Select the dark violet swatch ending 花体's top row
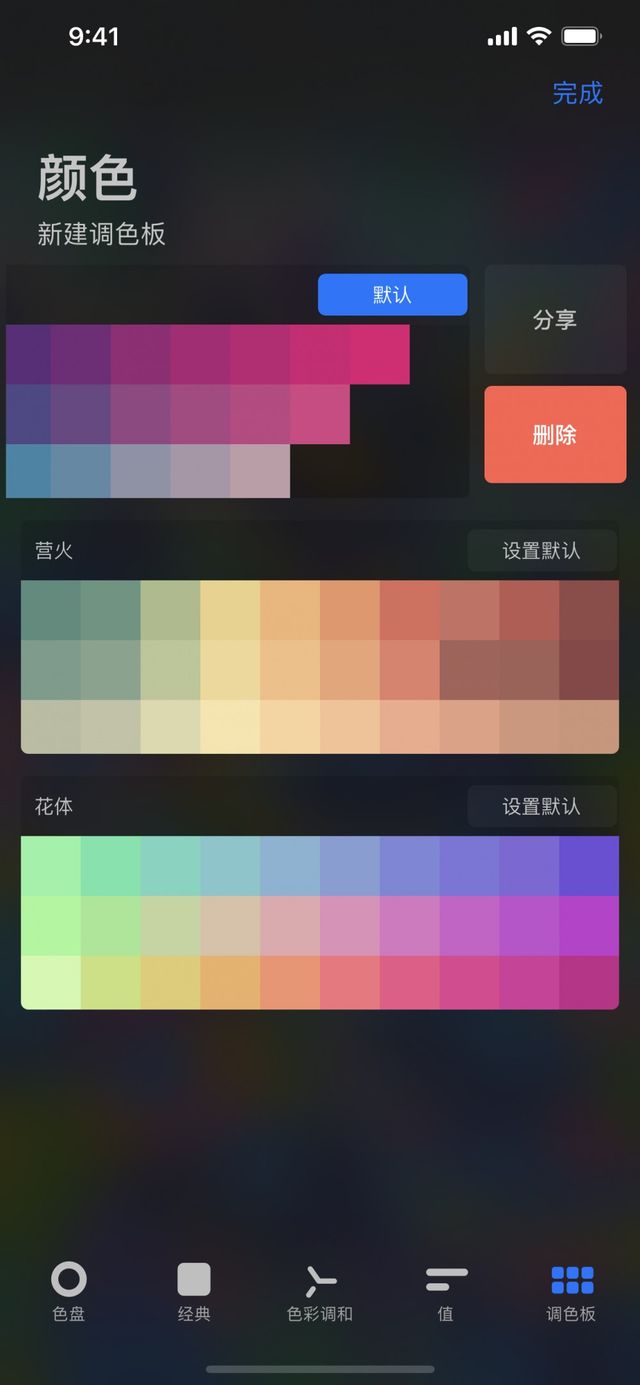The image size is (640, 1385). [x=589, y=866]
